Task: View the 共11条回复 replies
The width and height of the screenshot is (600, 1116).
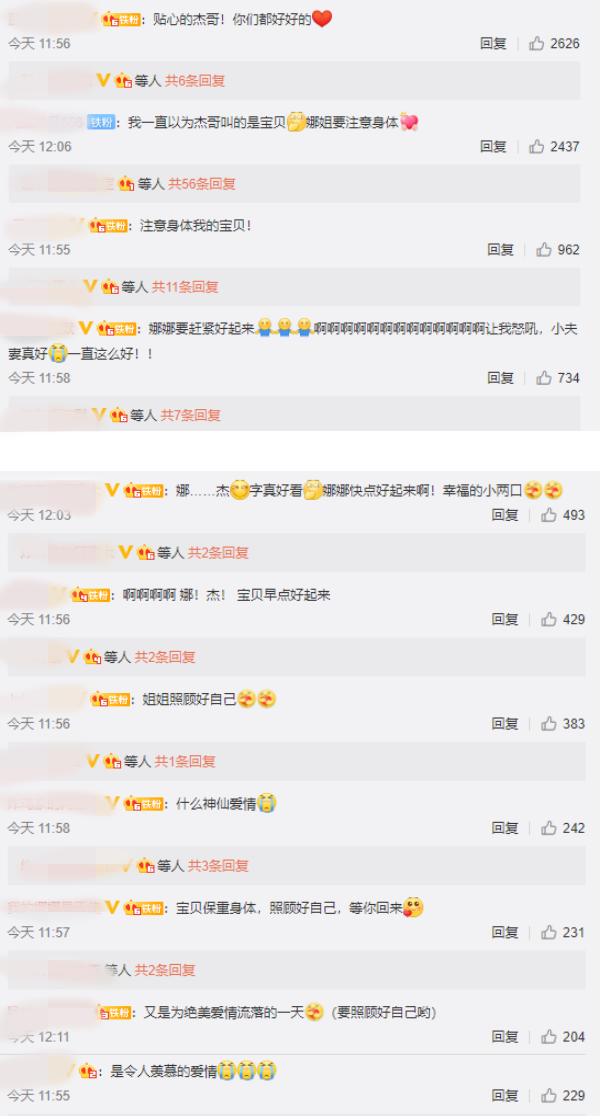Action: tap(185, 287)
